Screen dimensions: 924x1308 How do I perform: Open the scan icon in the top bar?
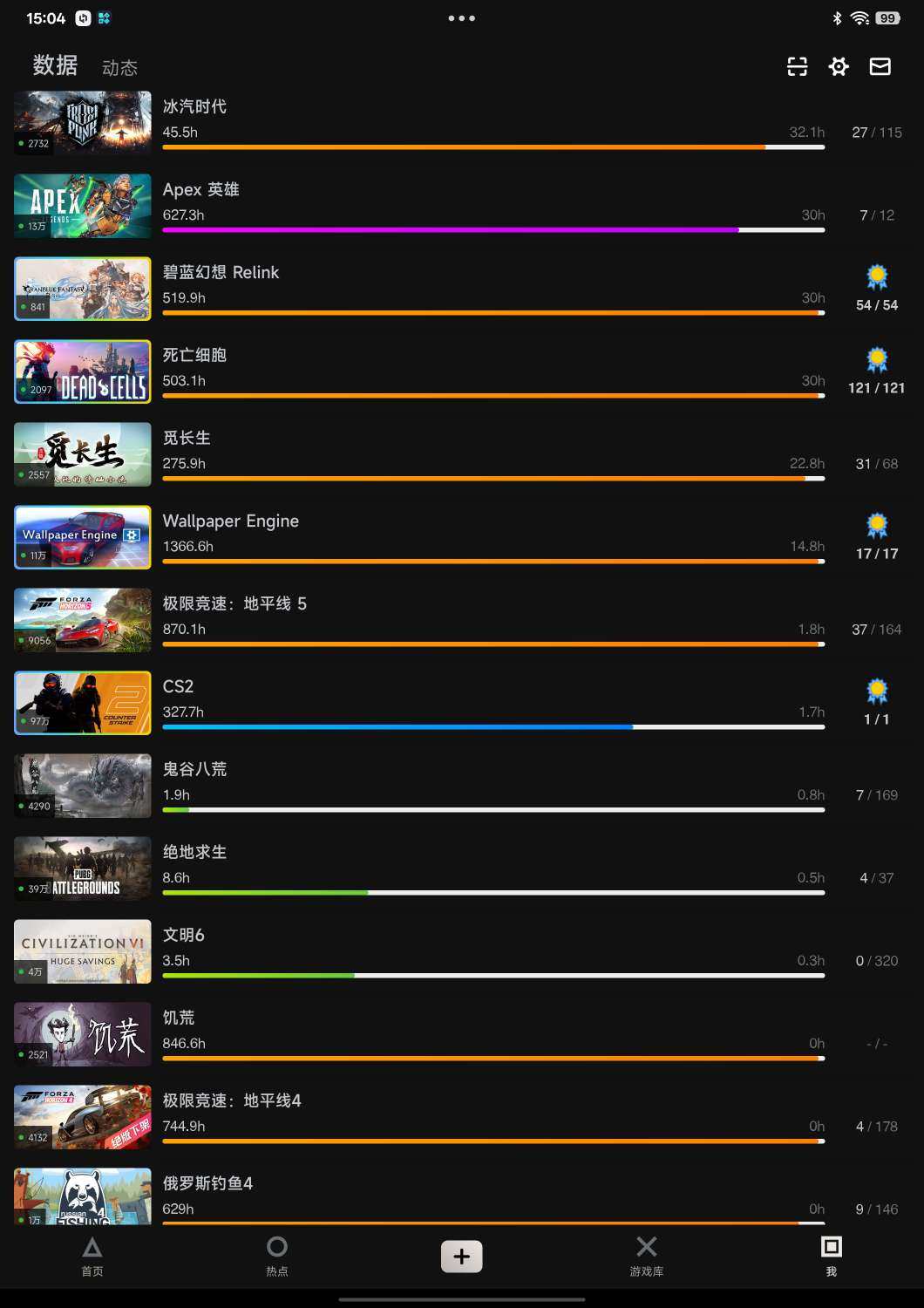click(797, 67)
